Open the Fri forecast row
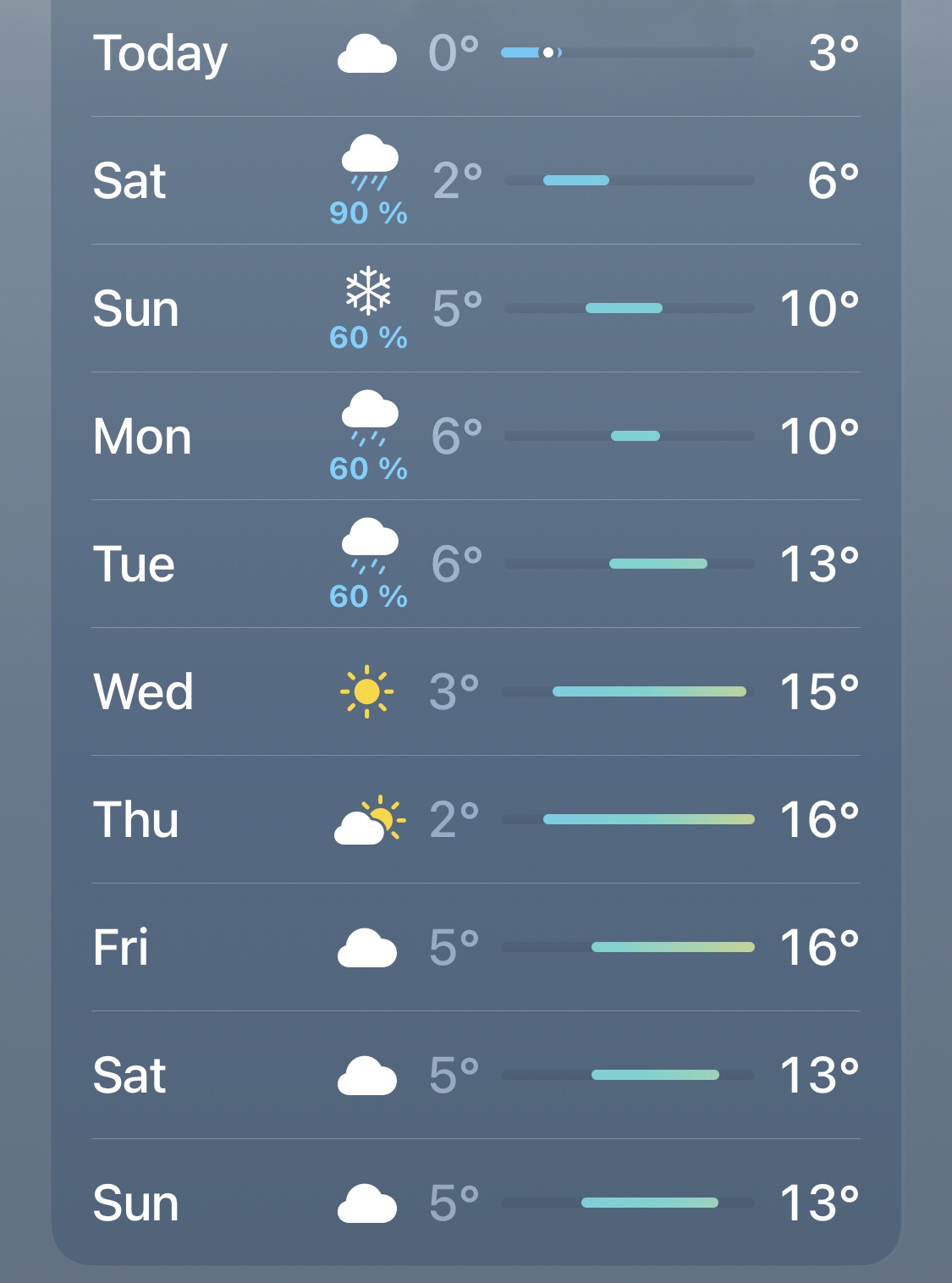The width and height of the screenshot is (952, 1283). [x=476, y=948]
